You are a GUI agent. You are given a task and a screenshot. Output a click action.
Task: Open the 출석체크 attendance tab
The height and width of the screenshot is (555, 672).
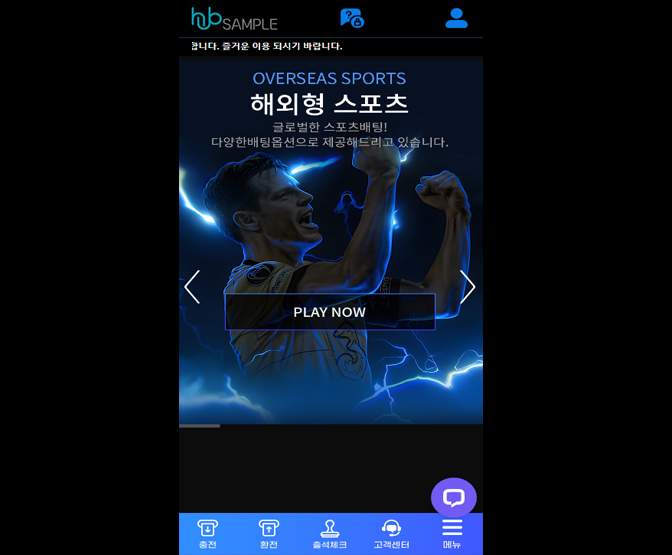pos(330,534)
